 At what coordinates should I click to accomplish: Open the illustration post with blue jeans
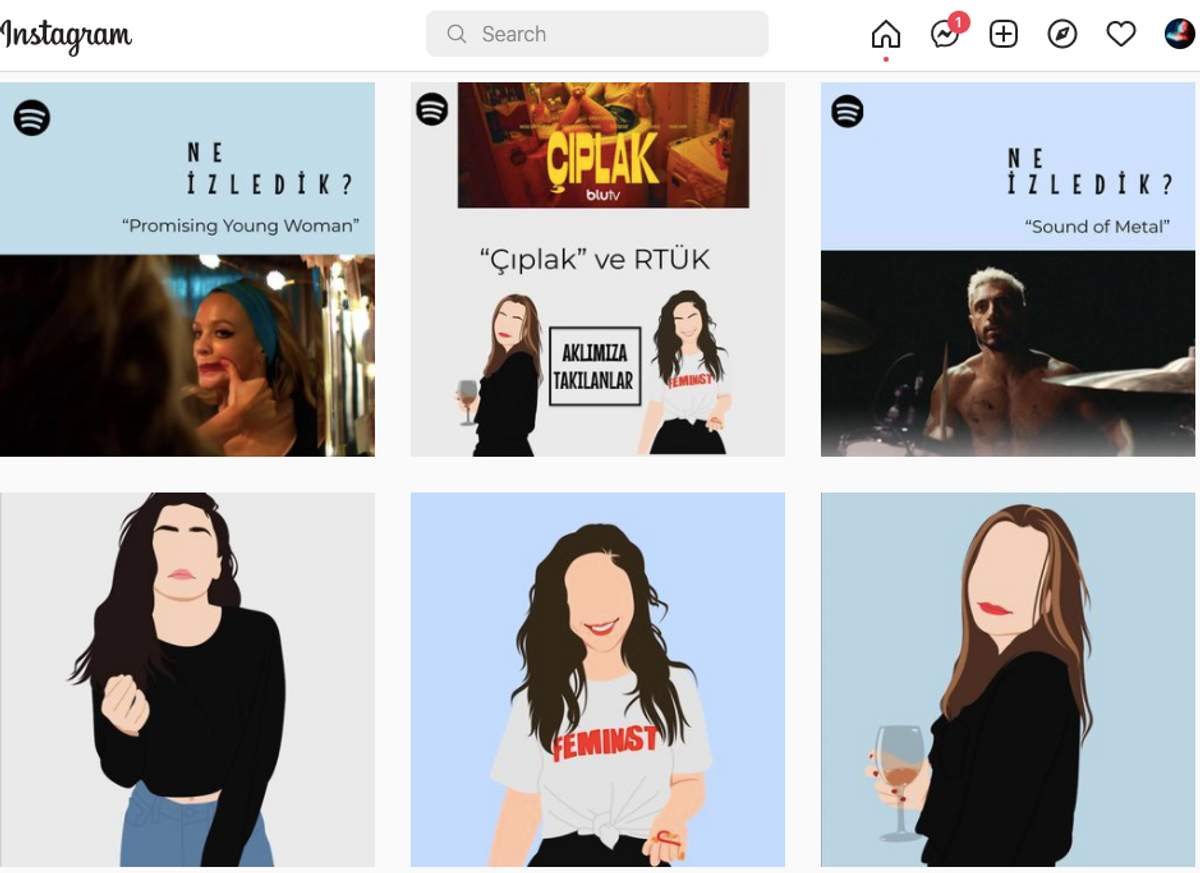click(187, 679)
